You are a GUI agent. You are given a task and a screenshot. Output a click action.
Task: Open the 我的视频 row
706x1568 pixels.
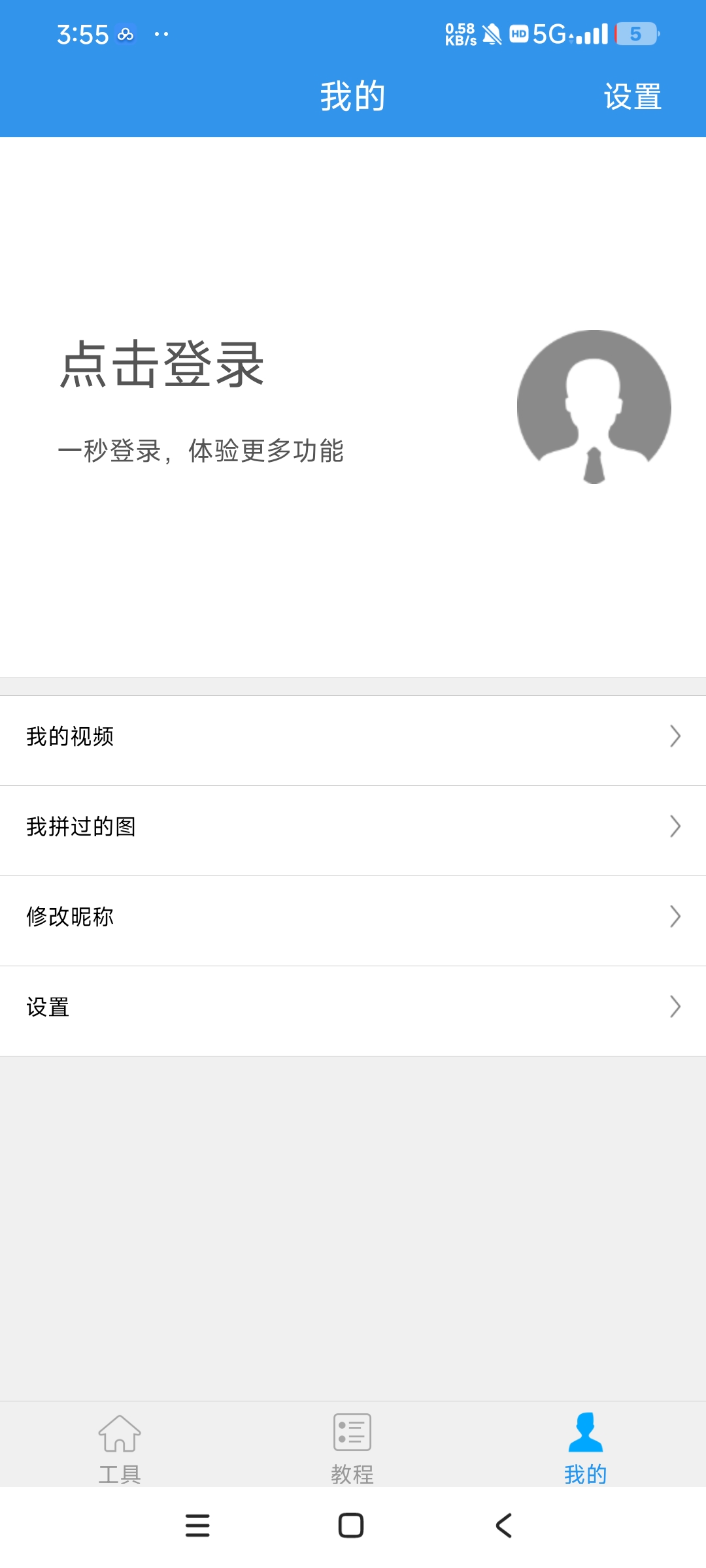353,737
